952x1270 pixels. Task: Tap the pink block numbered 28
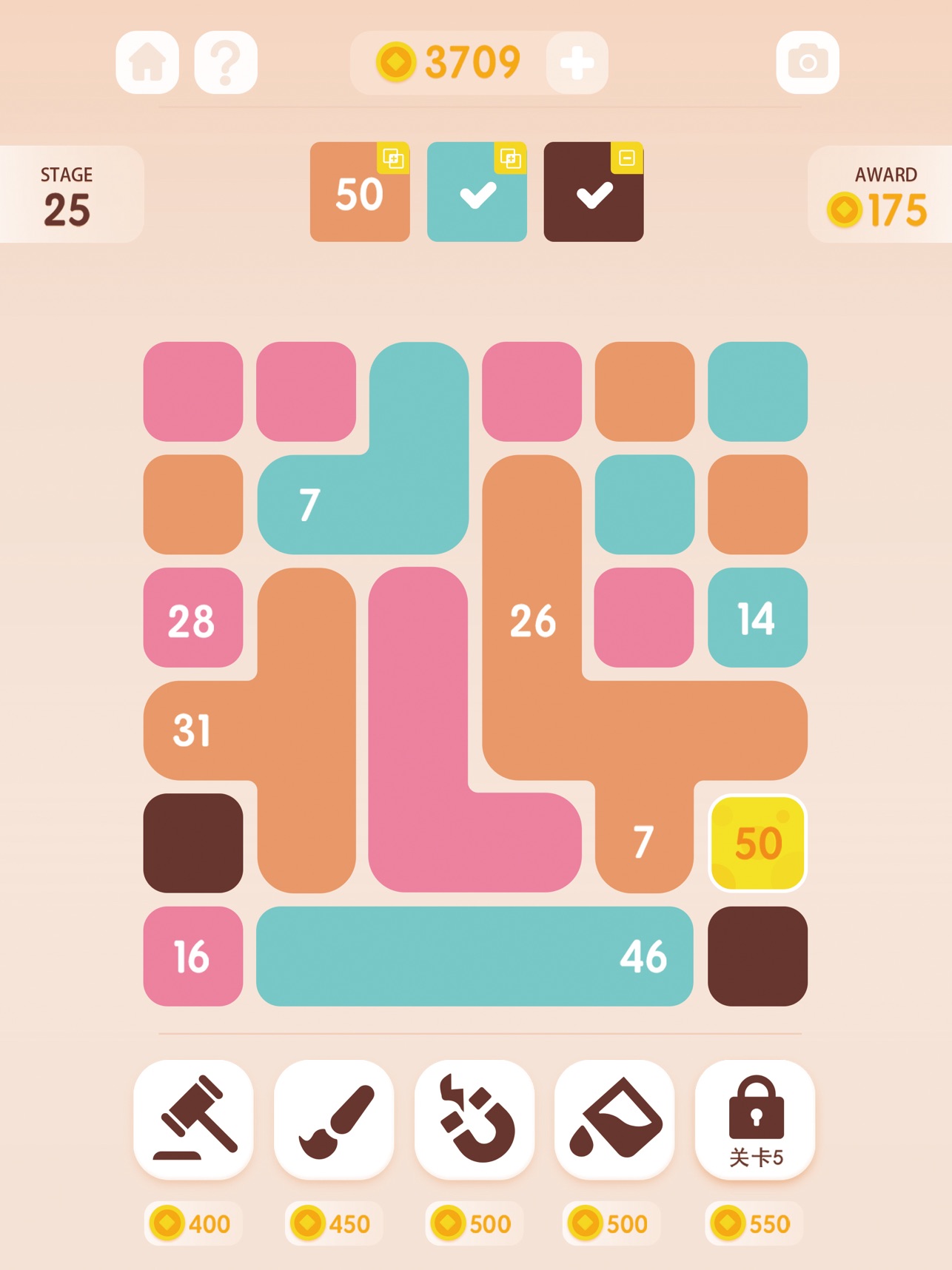click(192, 618)
